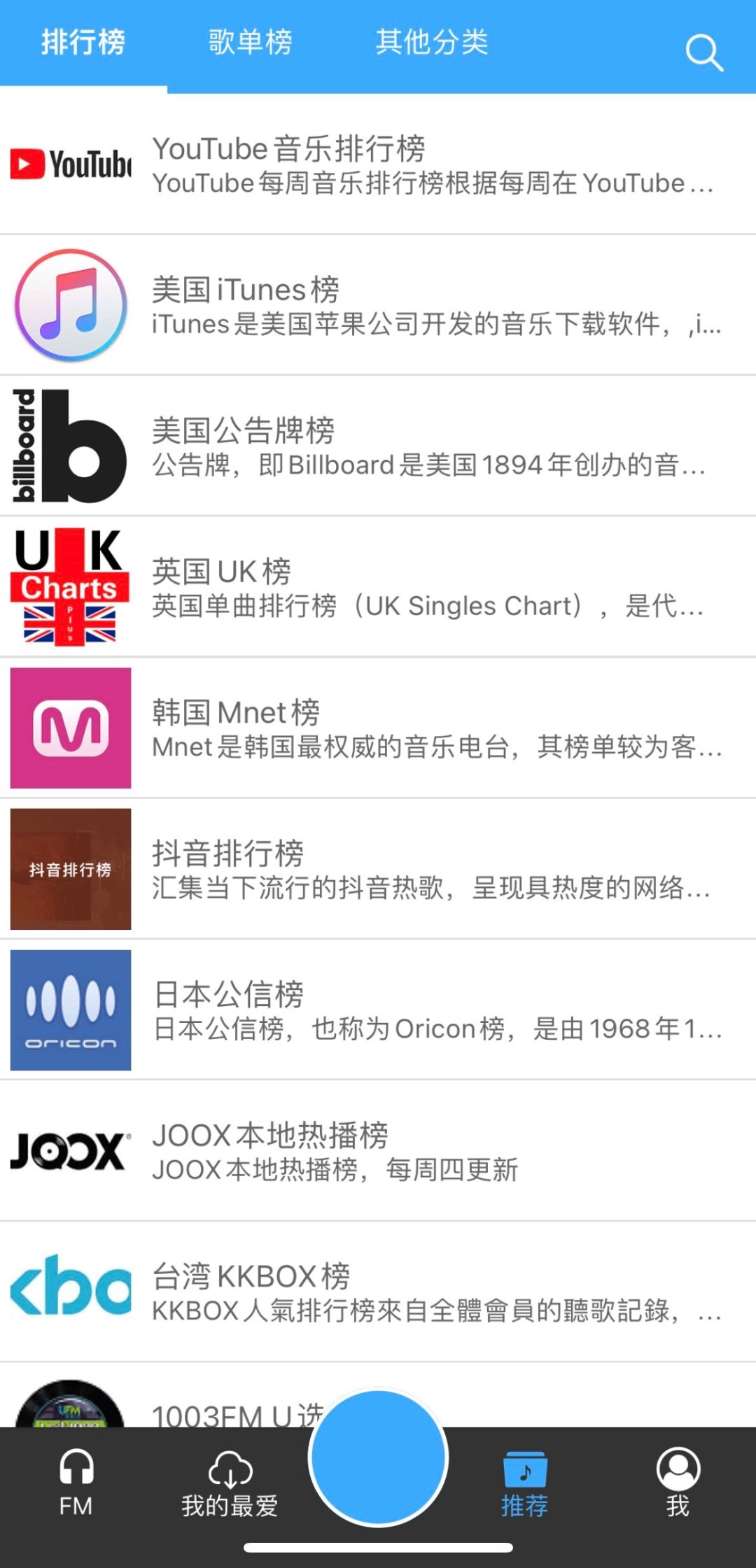View the 美国公告牌榜 Billboard chart
This screenshot has width=756, height=1568.
pyautogui.click(x=378, y=446)
